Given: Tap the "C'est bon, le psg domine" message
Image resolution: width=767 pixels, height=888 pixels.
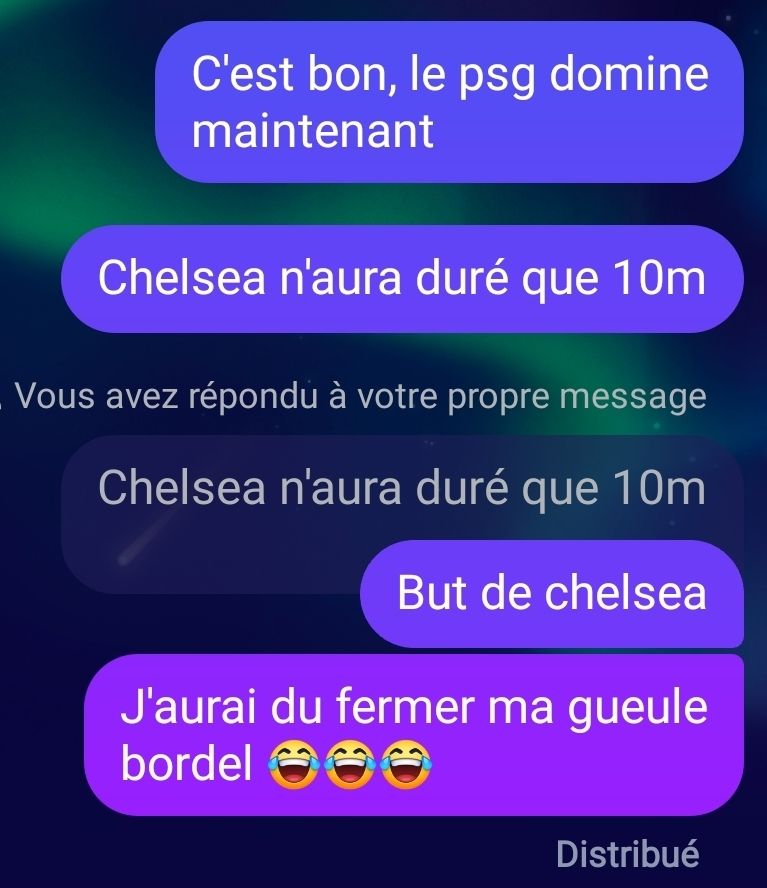Looking at the screenshot, I should coord(449,102).
